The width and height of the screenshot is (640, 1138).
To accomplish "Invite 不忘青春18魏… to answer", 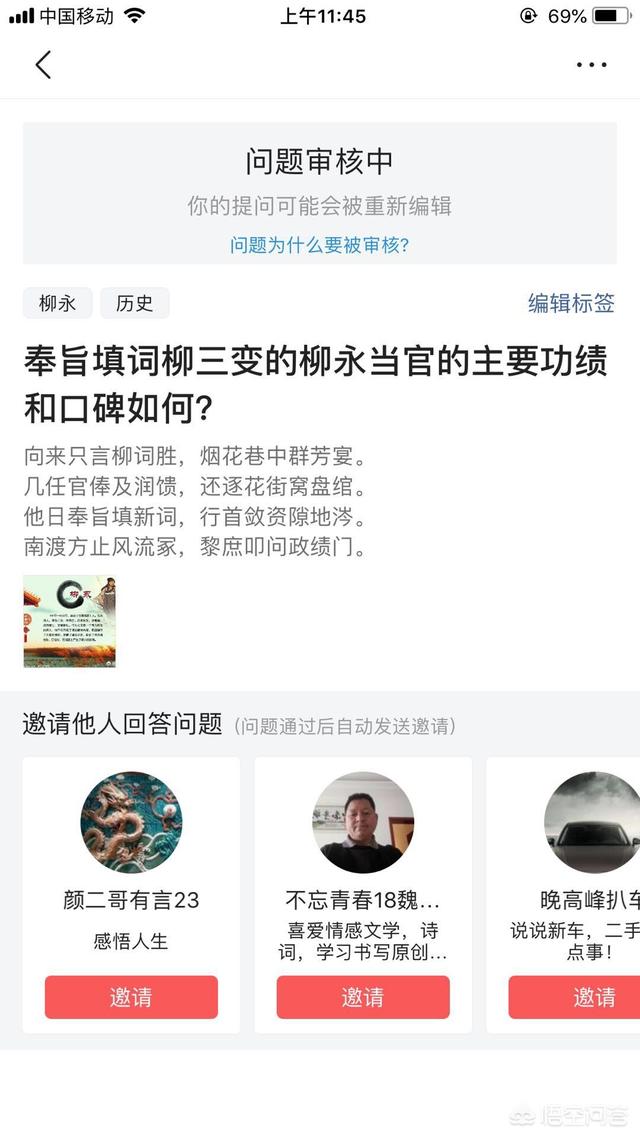I will click(363, 997).
